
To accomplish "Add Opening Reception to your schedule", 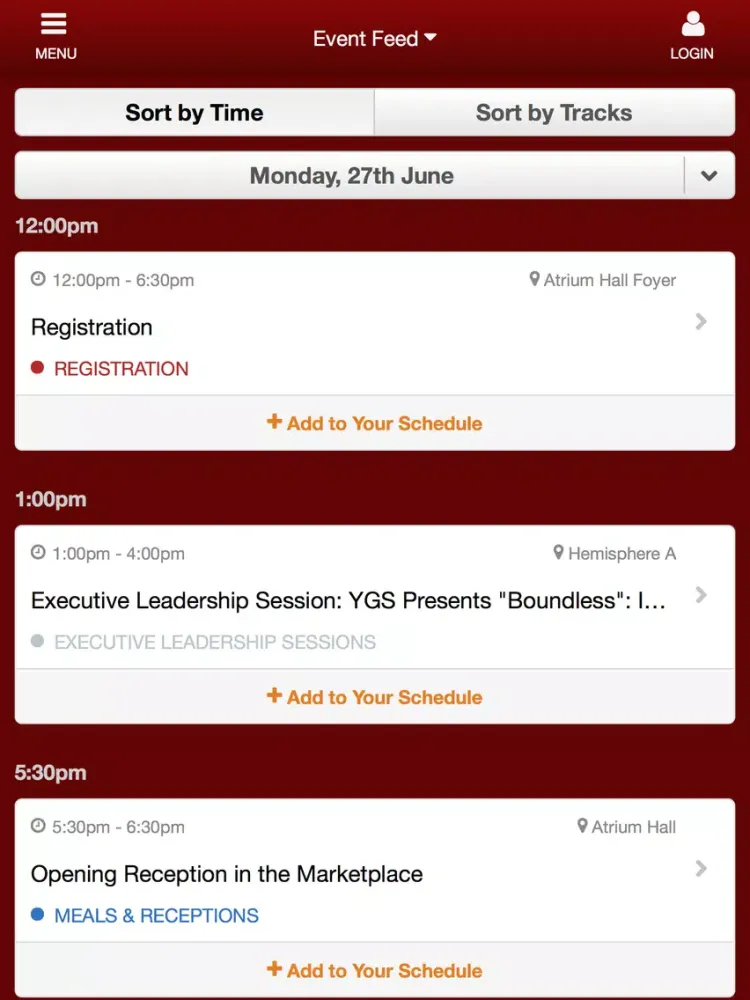I will (375, 970).
